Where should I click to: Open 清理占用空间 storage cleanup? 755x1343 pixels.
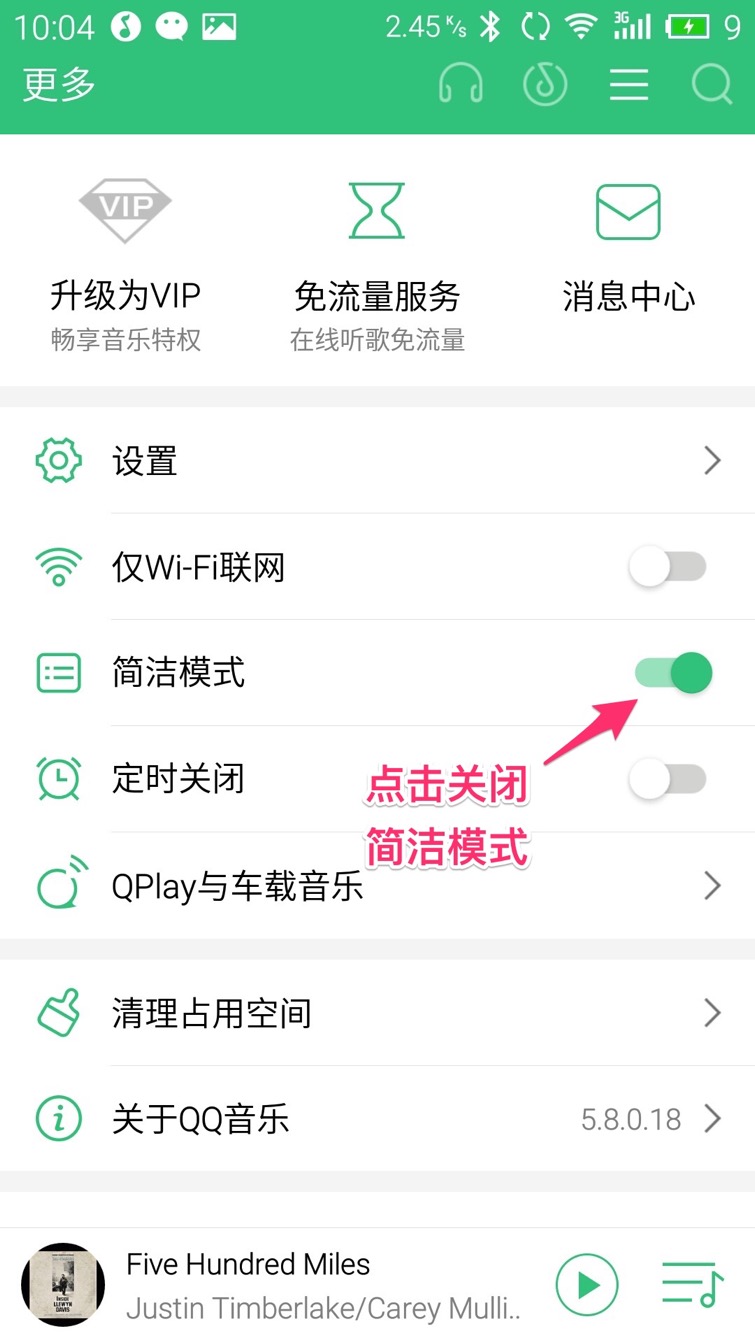[377, 1013]
